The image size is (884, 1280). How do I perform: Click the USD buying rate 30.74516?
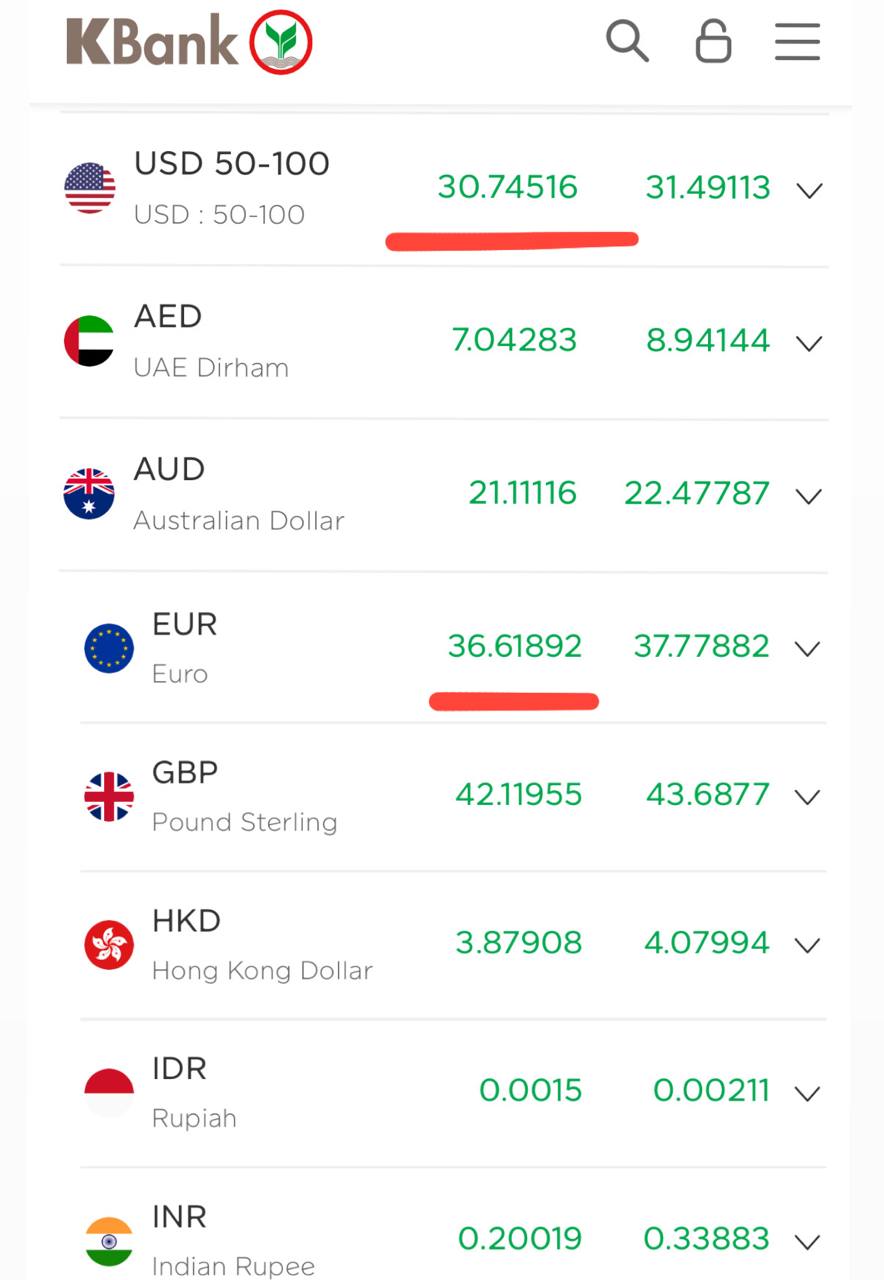point(507,187)
